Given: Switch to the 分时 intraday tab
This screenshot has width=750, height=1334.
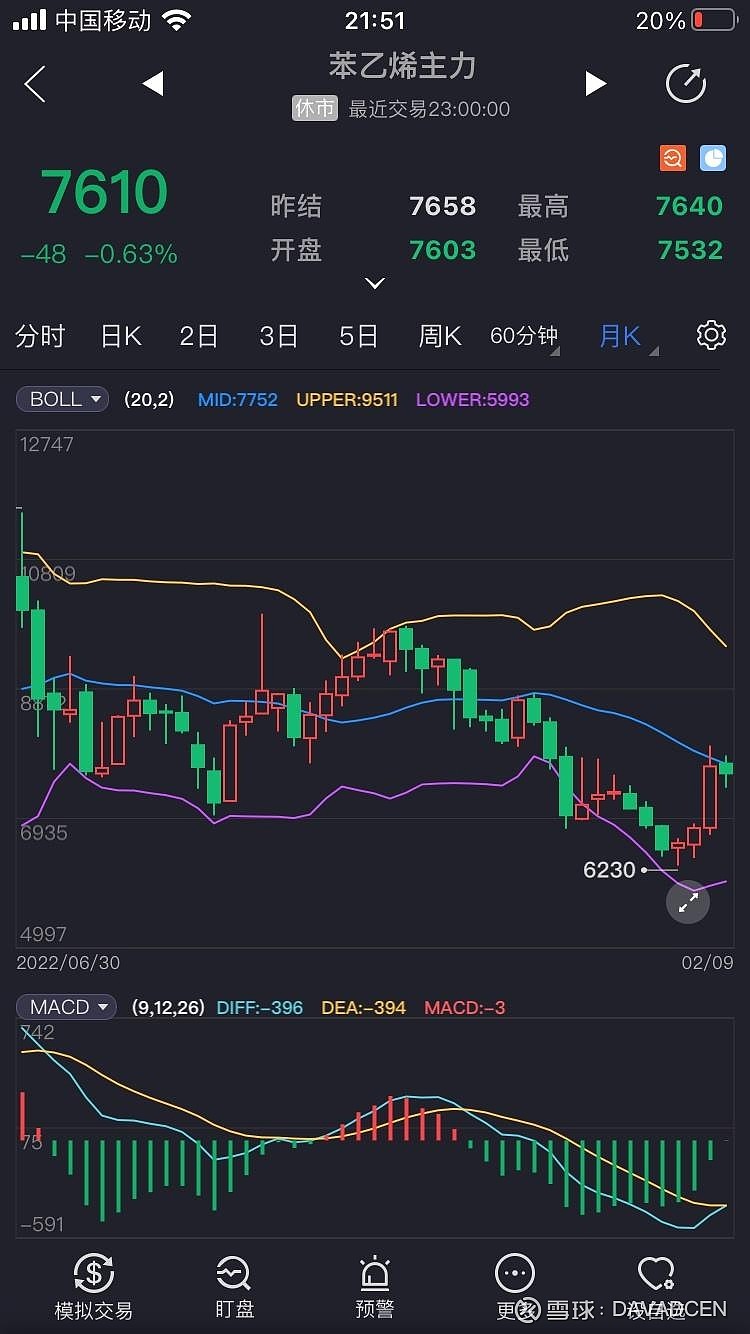Looking at the screenshot, I should coord(40,336).
